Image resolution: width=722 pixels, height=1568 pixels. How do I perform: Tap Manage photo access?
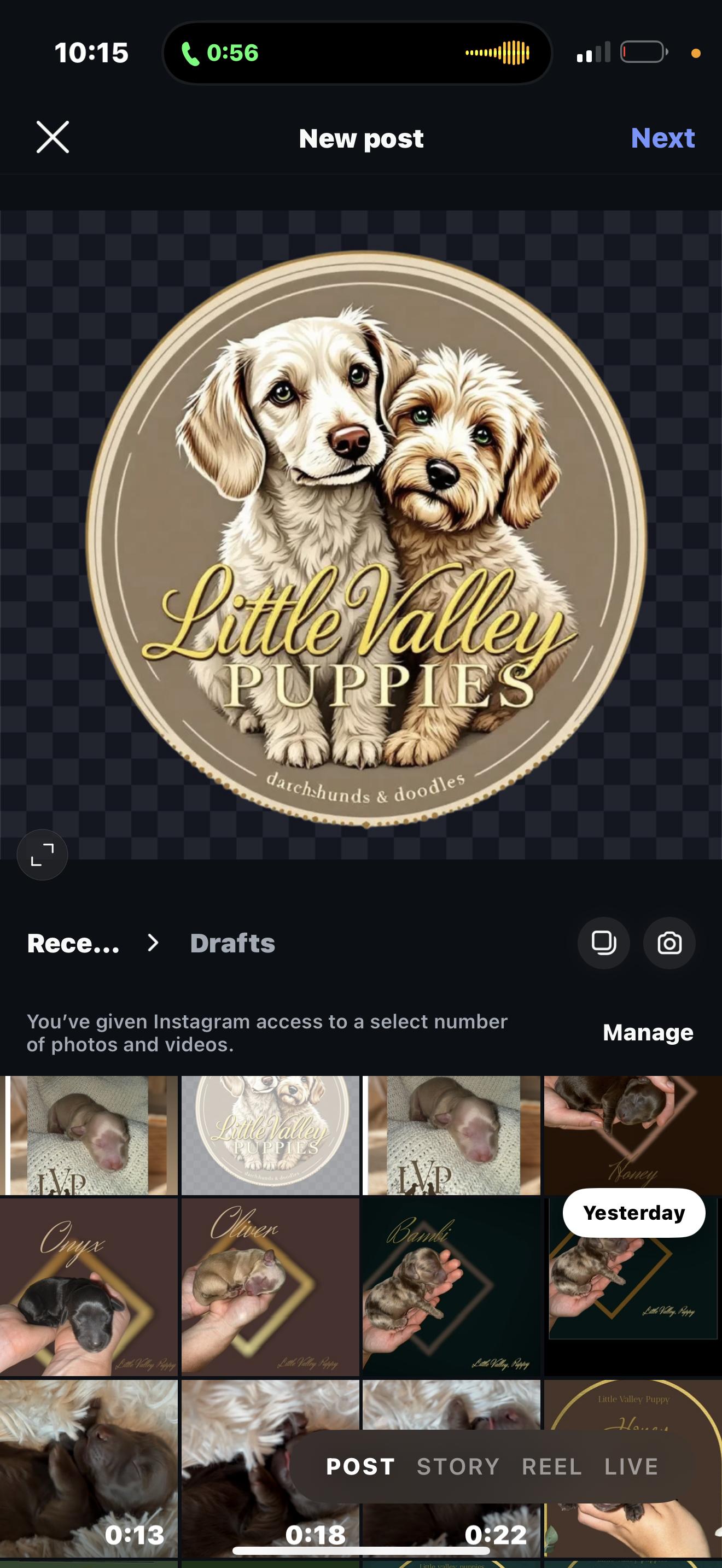pyautogui.click(x=648, y=1032)
